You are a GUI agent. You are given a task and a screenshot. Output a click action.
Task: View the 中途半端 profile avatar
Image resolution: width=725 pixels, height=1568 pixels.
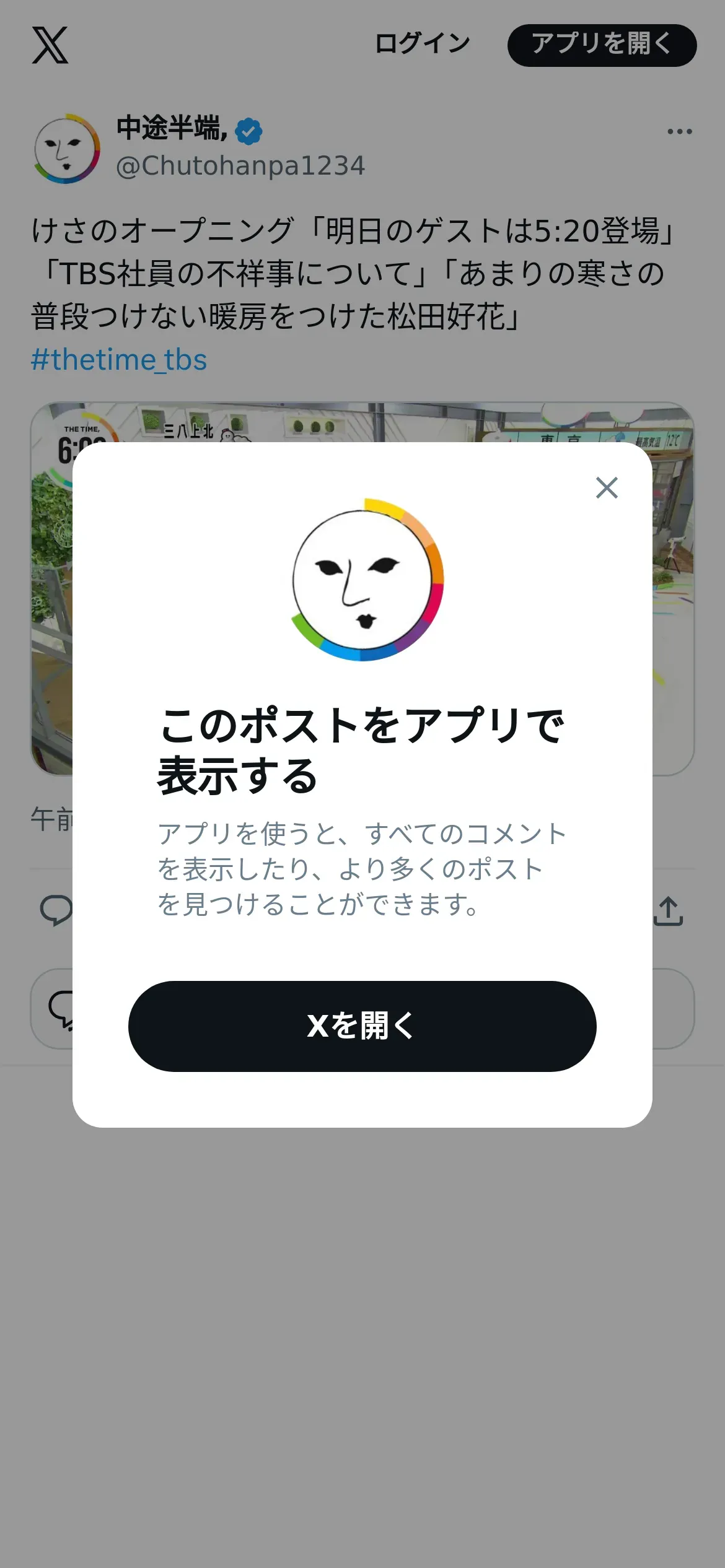coord(66,149)
